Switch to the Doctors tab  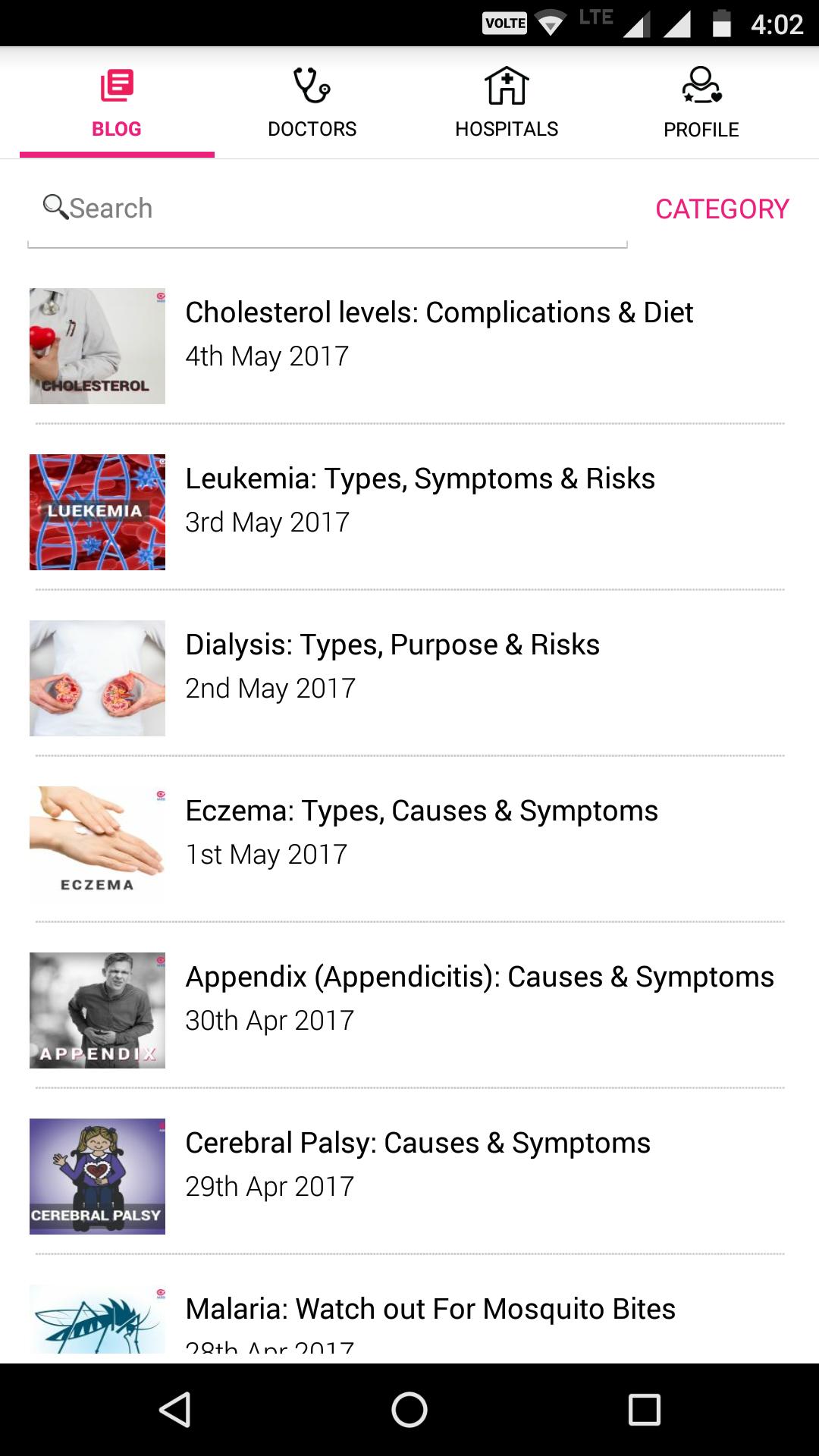point(312,103)
